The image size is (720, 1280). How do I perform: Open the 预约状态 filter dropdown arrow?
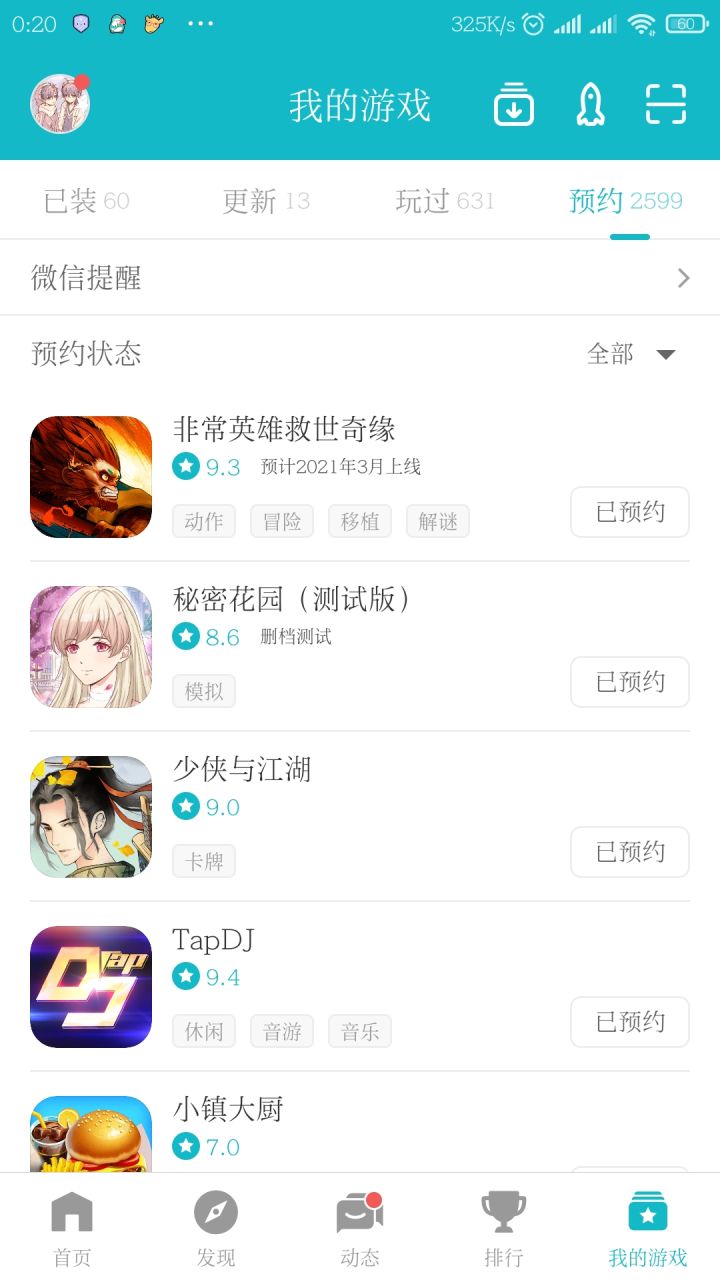pos(665,354)
